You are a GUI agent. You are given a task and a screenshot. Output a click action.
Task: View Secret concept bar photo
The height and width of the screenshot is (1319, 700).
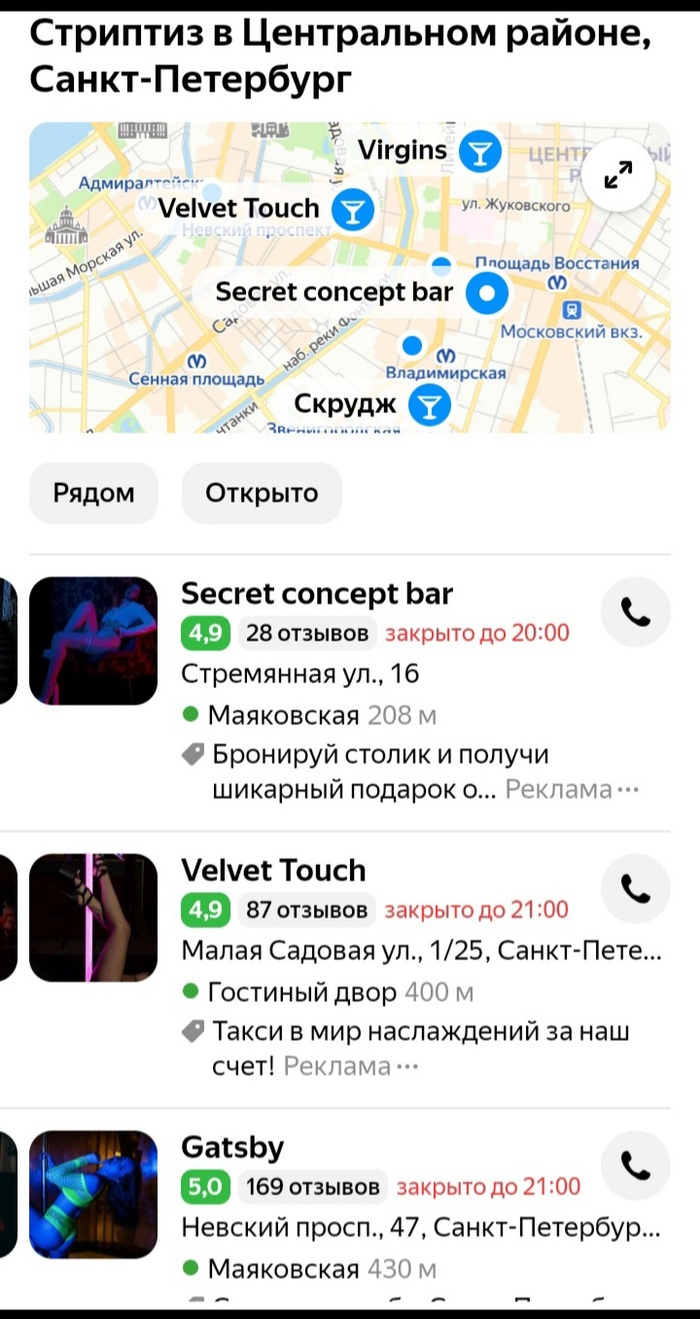tap(93, 641)
